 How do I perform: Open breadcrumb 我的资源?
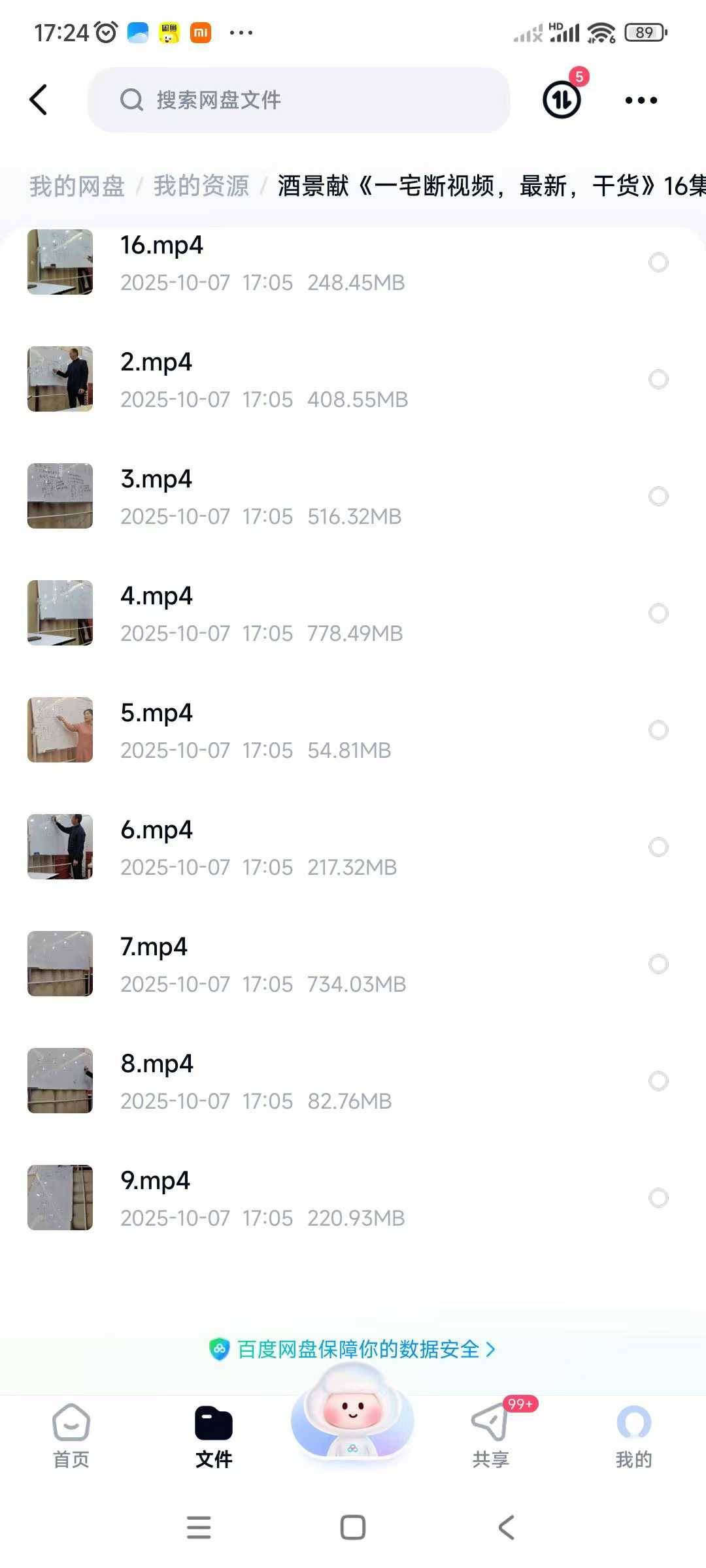200,186
